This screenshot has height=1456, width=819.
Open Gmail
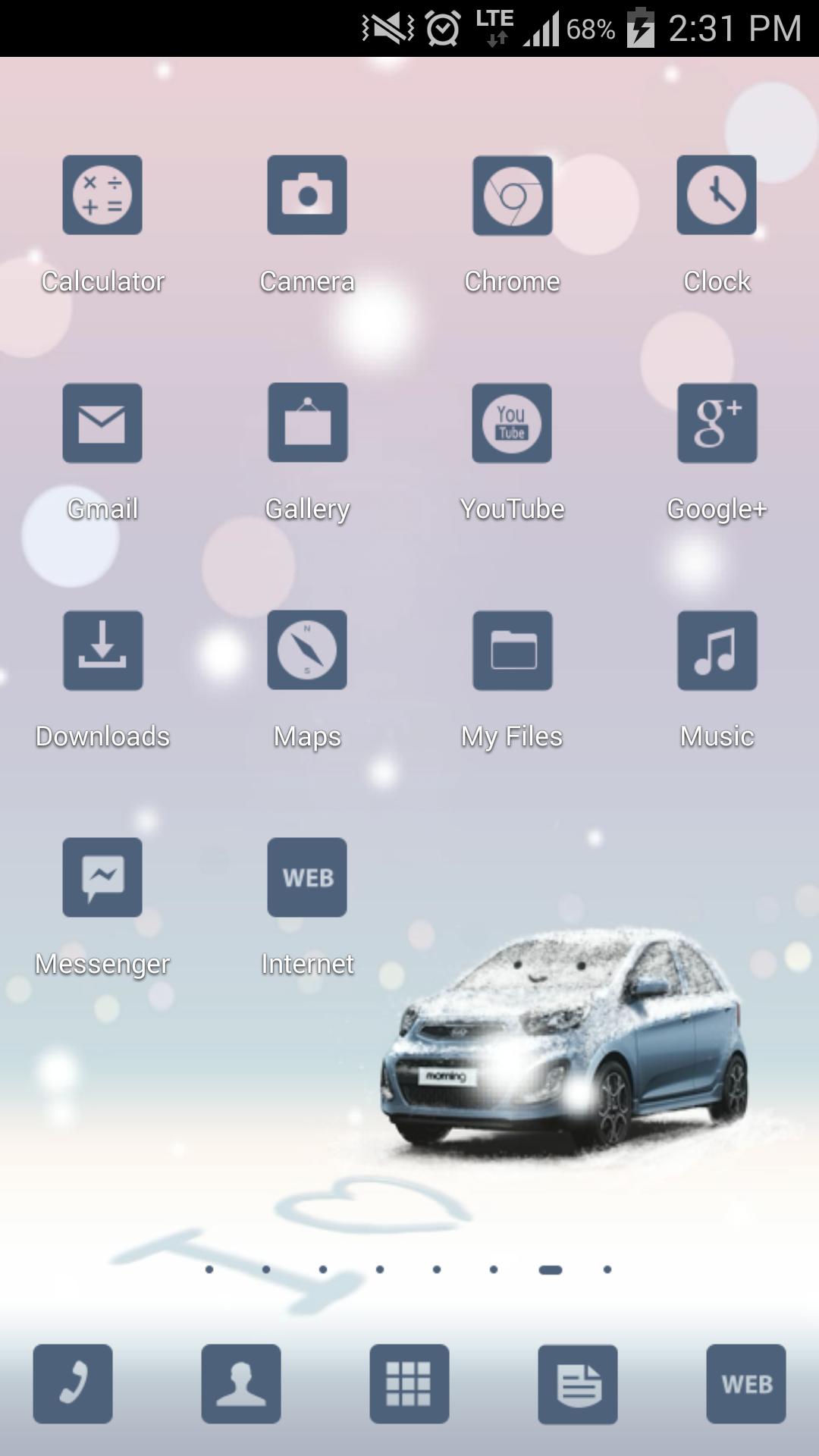point(102,423)
